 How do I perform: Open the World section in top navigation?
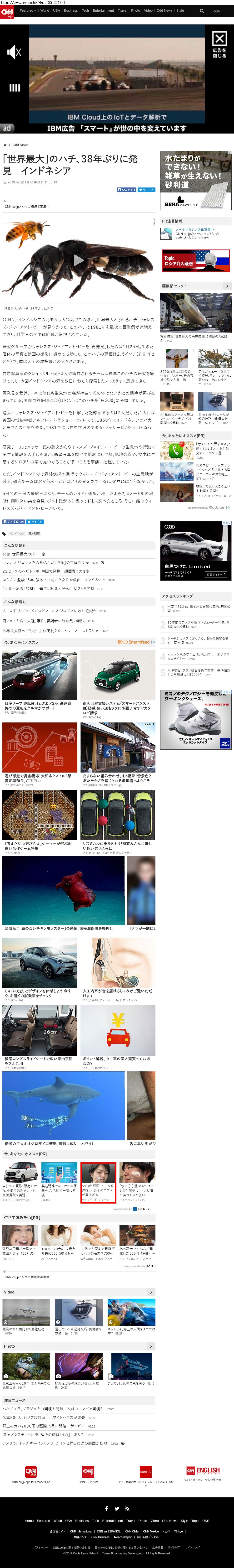[x=44, y=10]
